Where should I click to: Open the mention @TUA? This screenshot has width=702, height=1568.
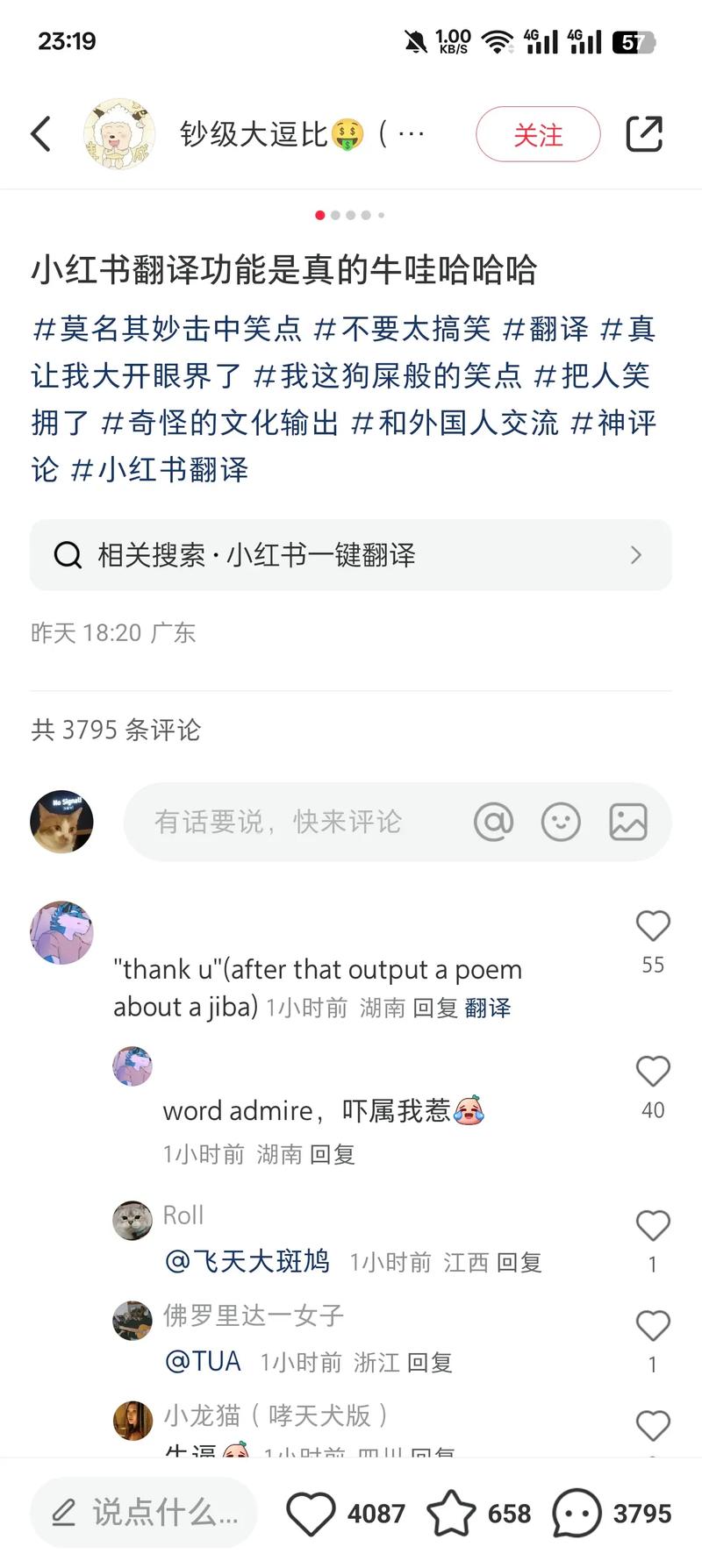point(203,1362)
